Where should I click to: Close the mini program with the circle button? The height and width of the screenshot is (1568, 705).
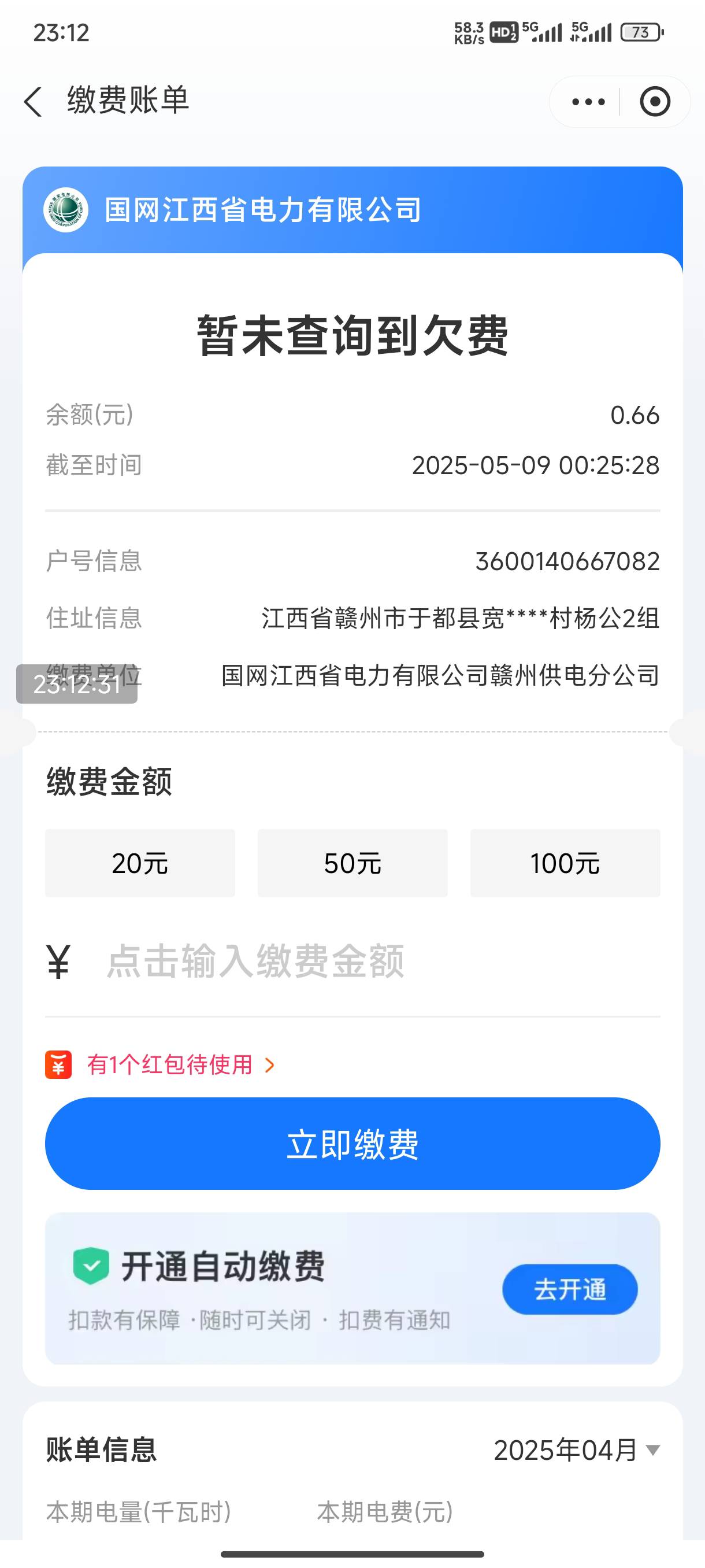point(655,102)
